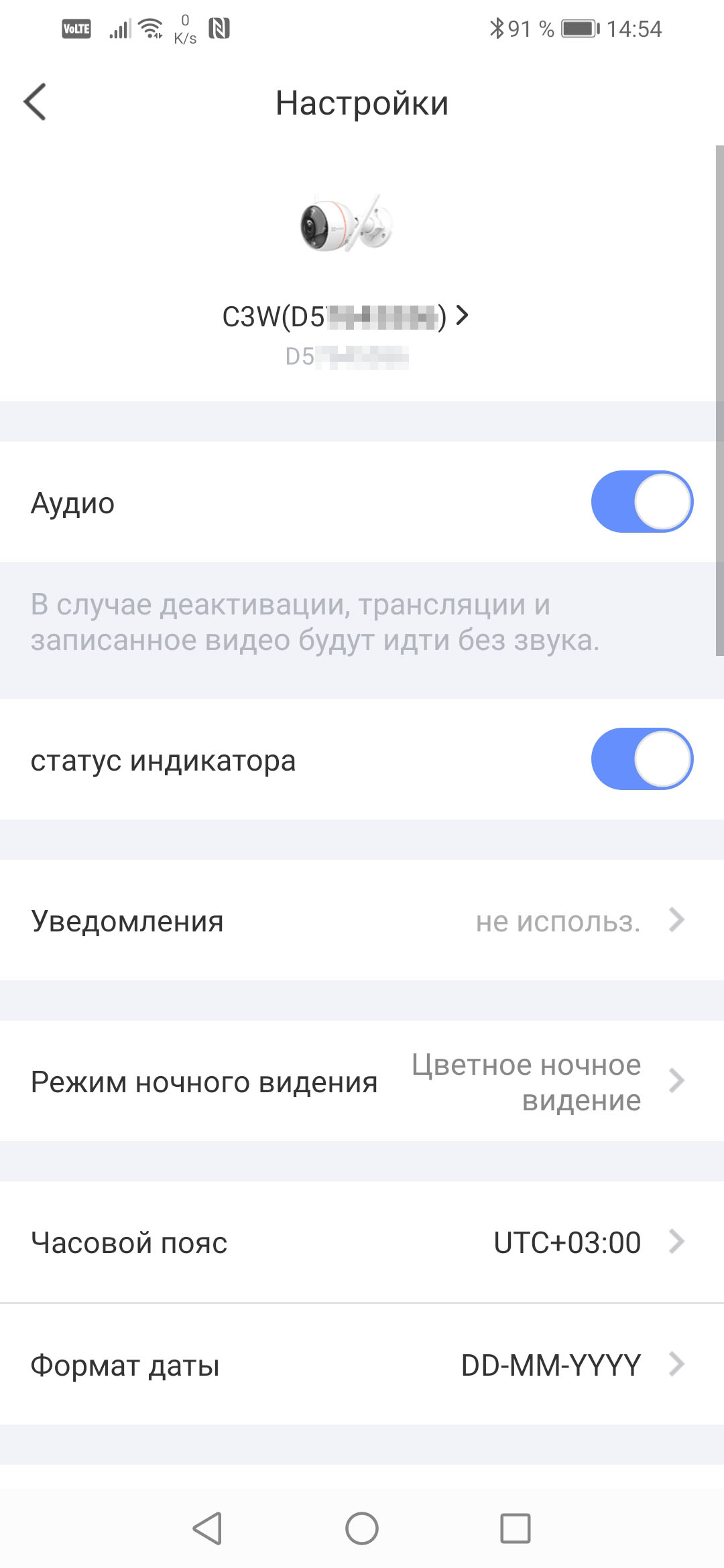724x1568 pixels.
Task: Select a different Формат даты
Action: (362, 1365)
